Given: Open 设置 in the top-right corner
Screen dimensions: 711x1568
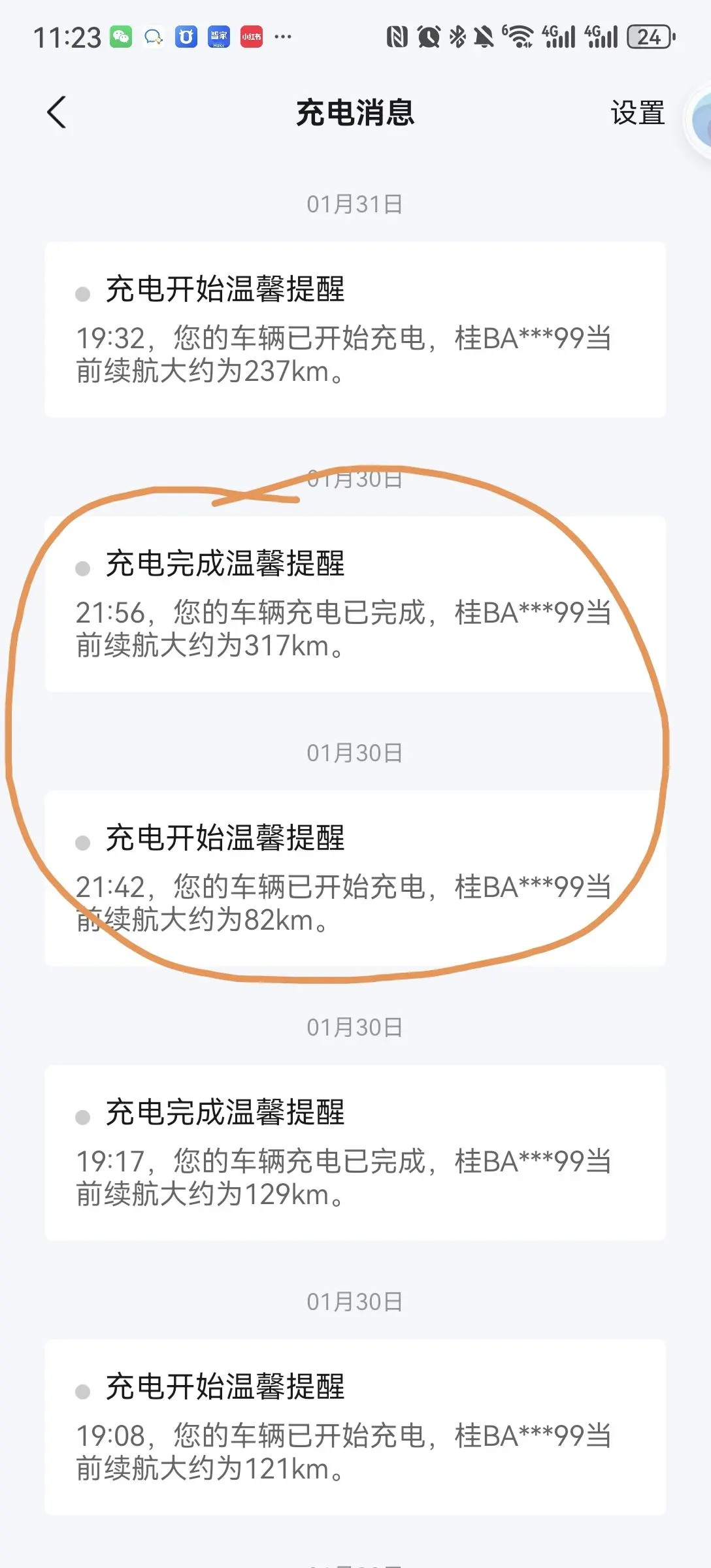Looking at the screenshot, I should pyautogui.click(x=637, y=112).
